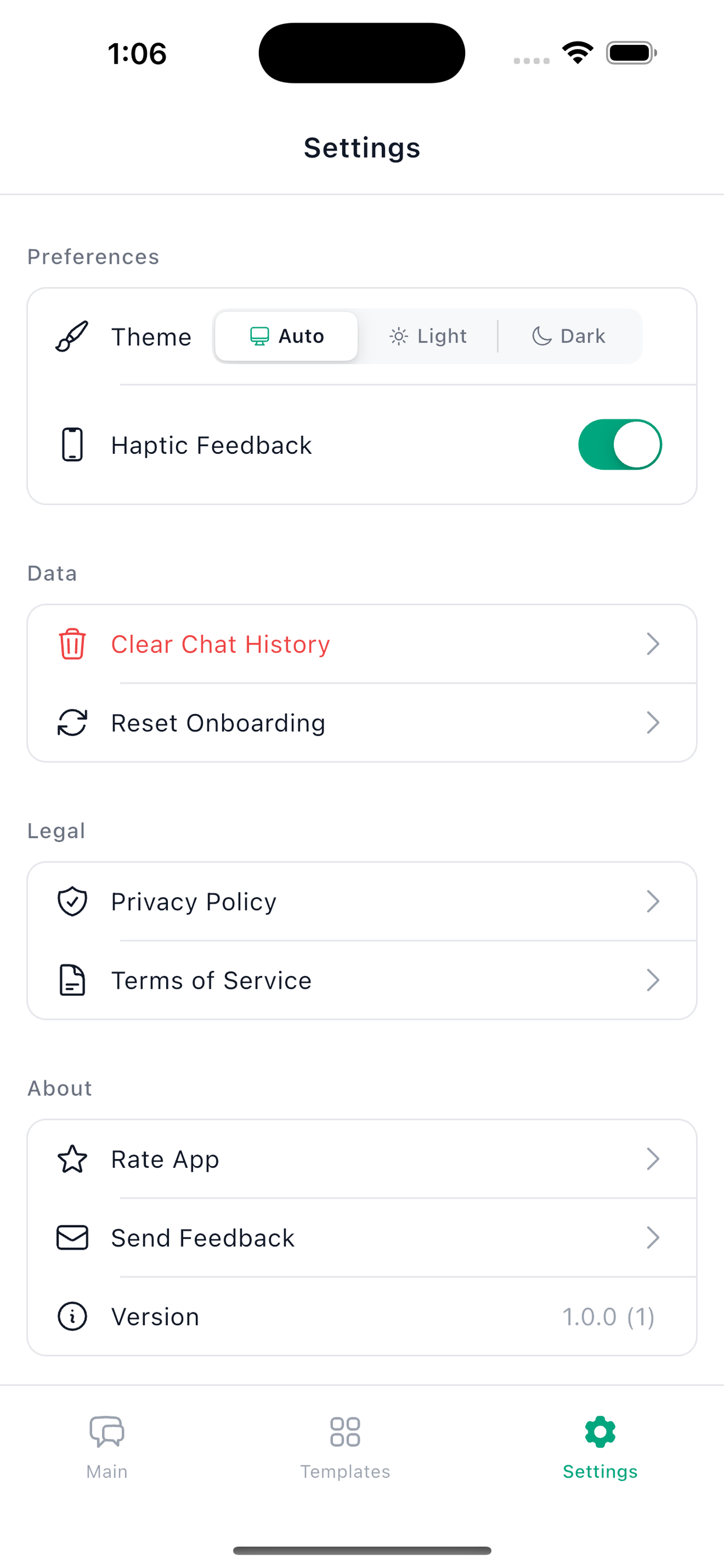This screenshot has width=724, height=1568.
Task: Click the shield icon beside Privacy Policy
Action: [71, 901]
